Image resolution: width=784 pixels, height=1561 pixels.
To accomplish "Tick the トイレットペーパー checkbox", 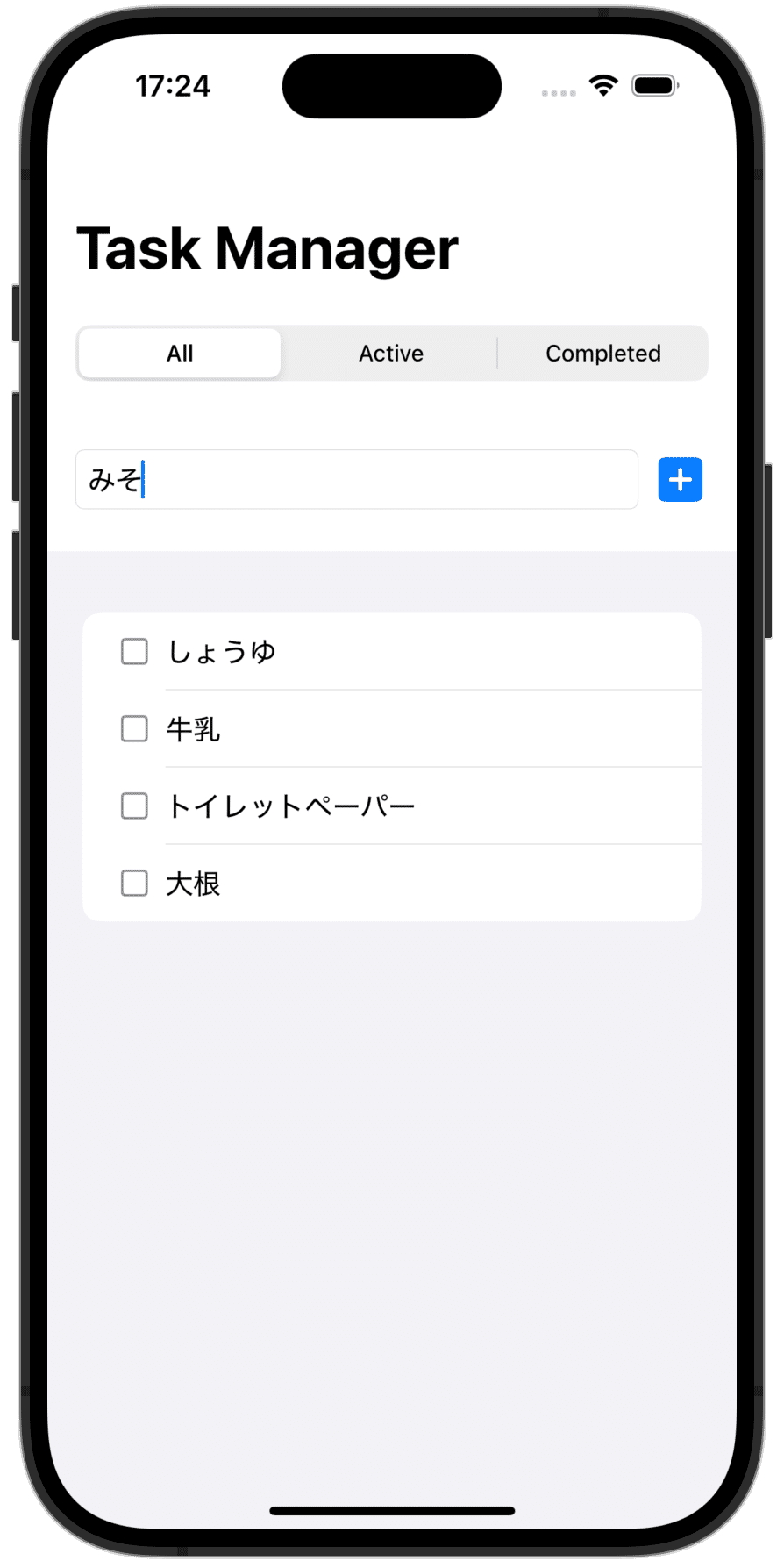I will 134,806.
